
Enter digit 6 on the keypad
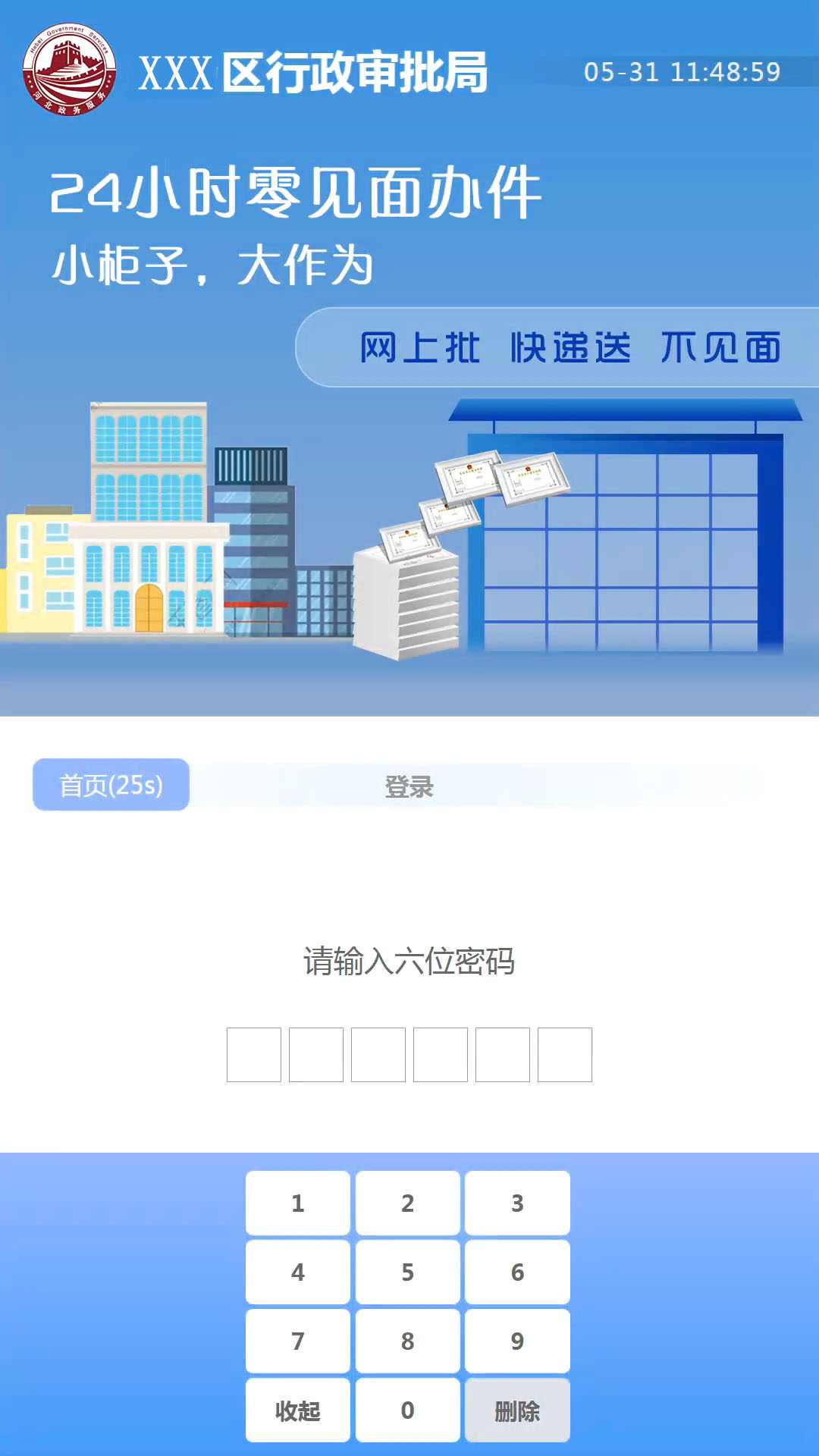517,1272
